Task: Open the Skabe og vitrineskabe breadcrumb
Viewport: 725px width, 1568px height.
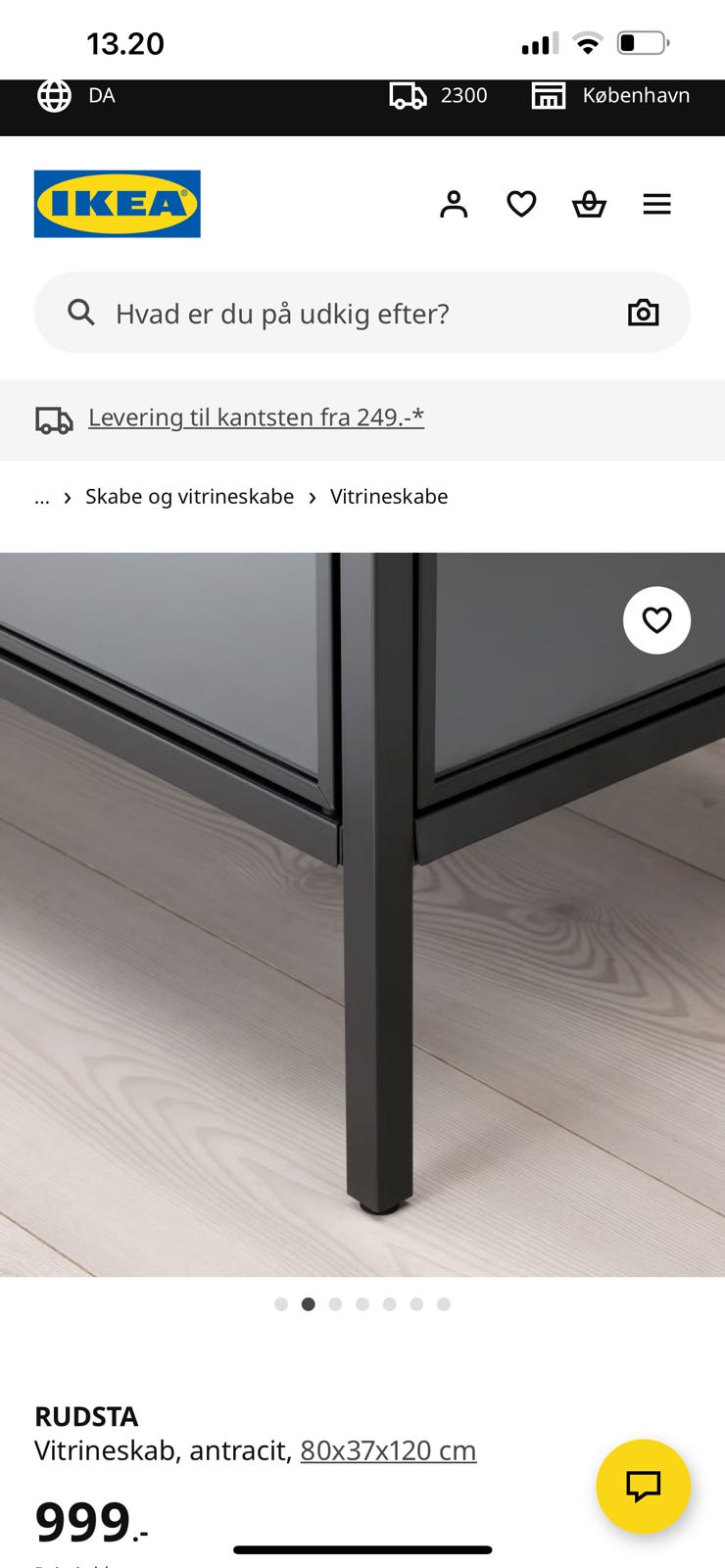Action: coord(190,497)
